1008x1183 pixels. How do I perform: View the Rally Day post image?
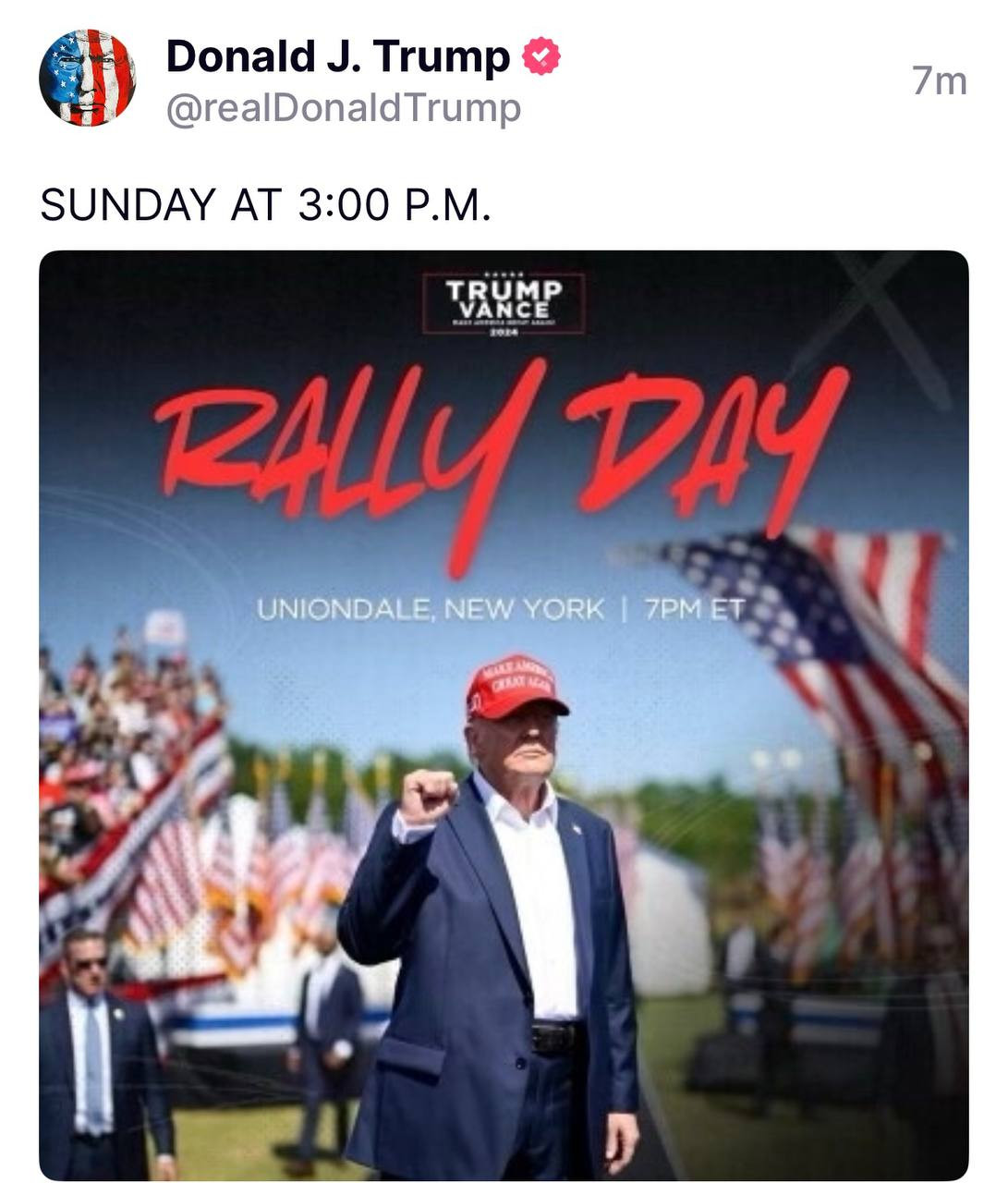[504, 714]
